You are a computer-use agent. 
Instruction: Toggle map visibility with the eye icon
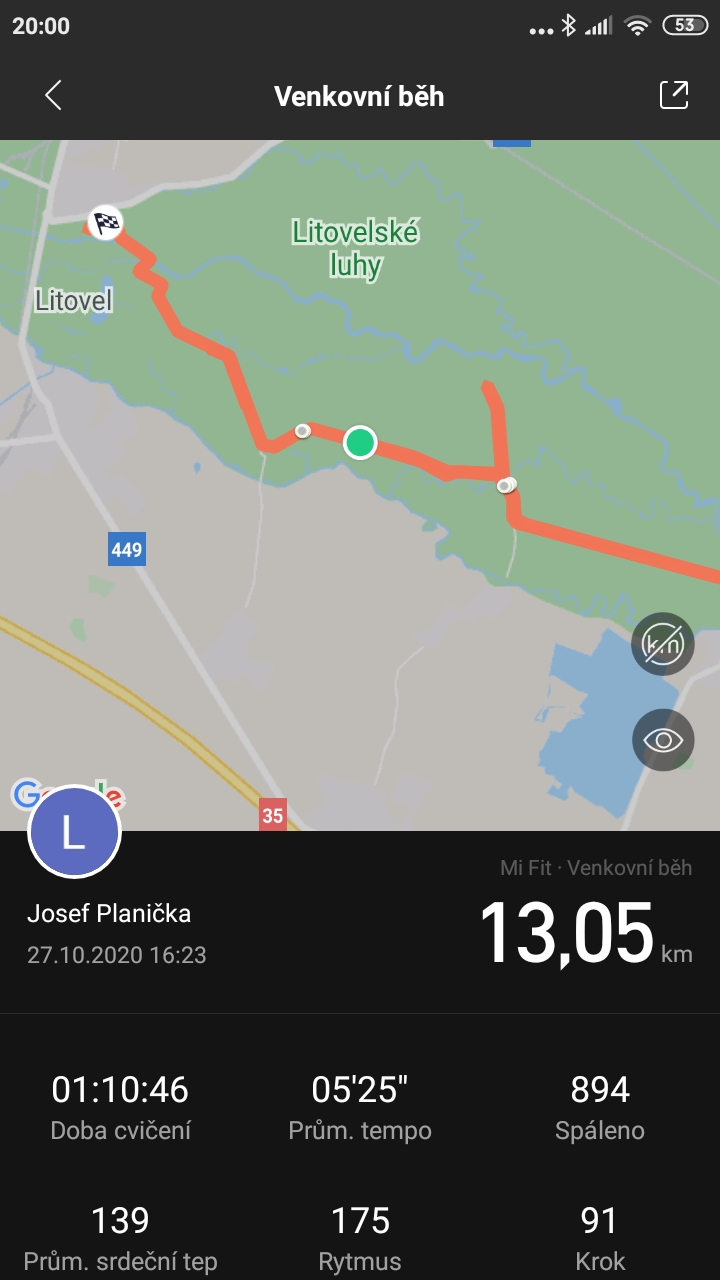[x=663, y=740]
